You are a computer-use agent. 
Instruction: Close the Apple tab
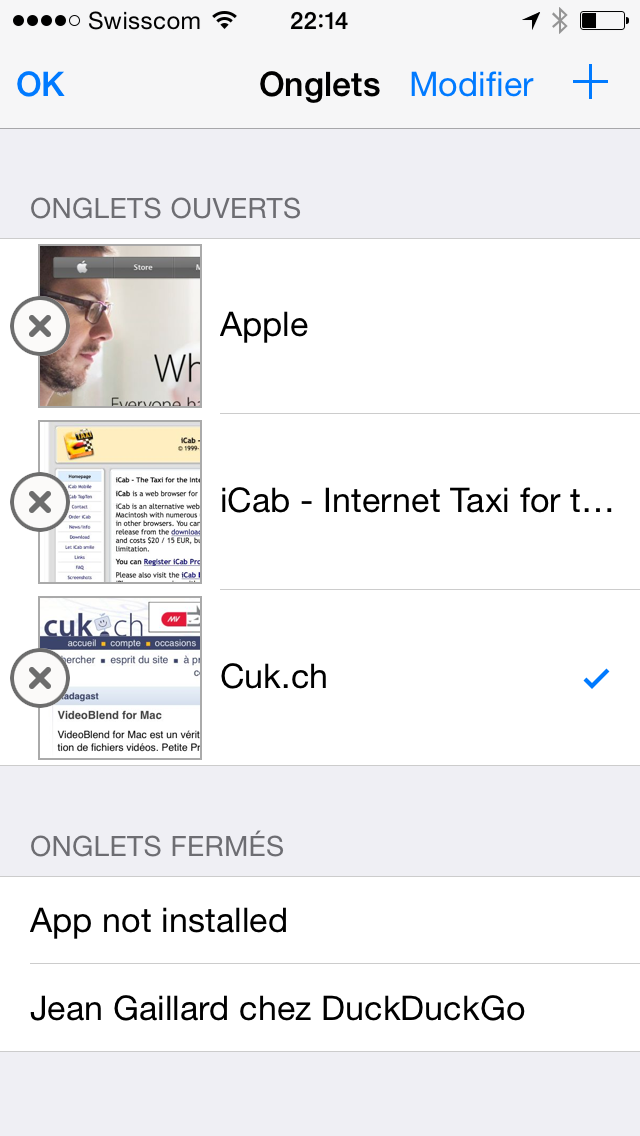click(x=40, y=326)
